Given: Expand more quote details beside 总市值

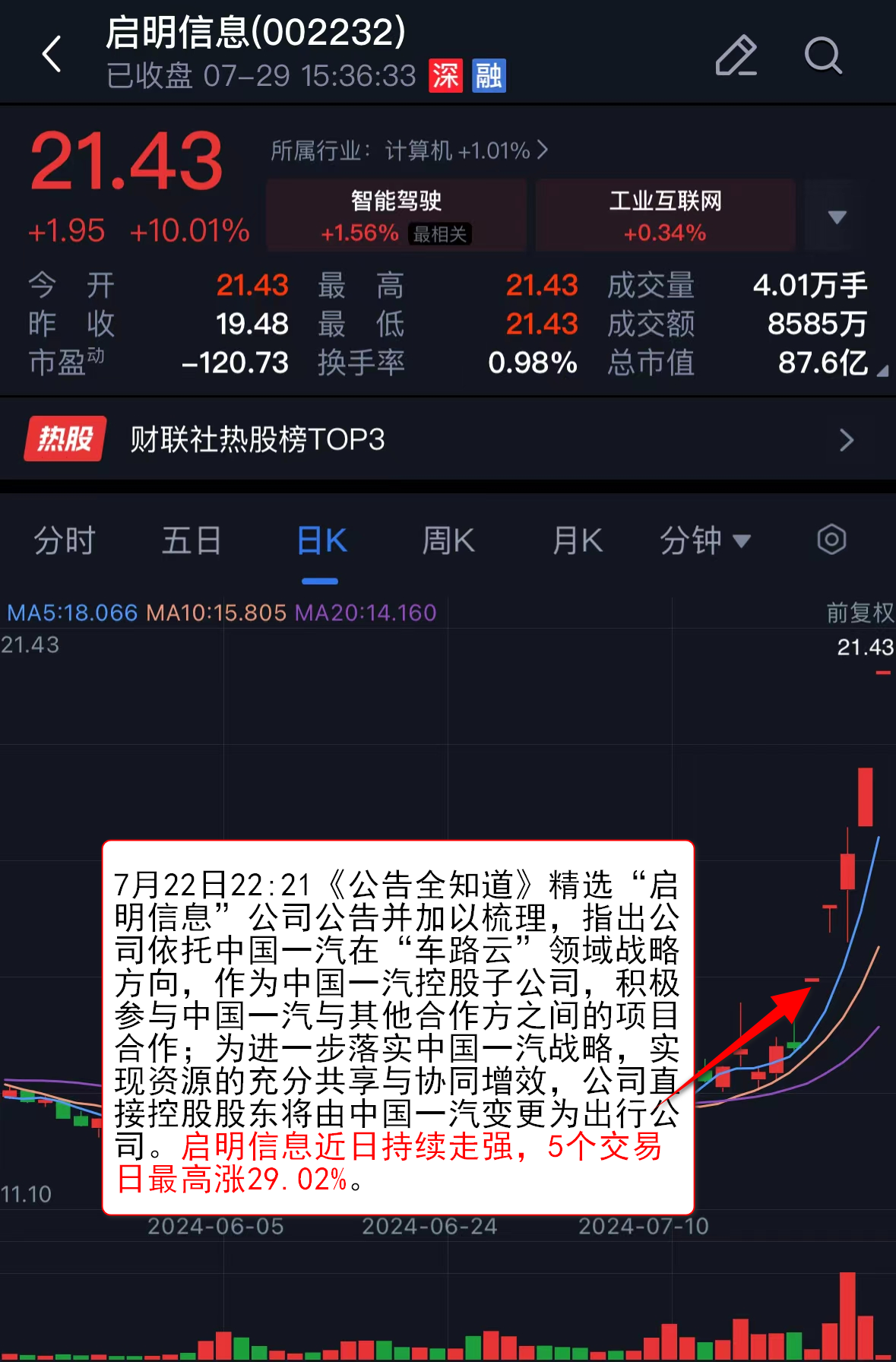Looking at the screenshot, I should [882, 371].
